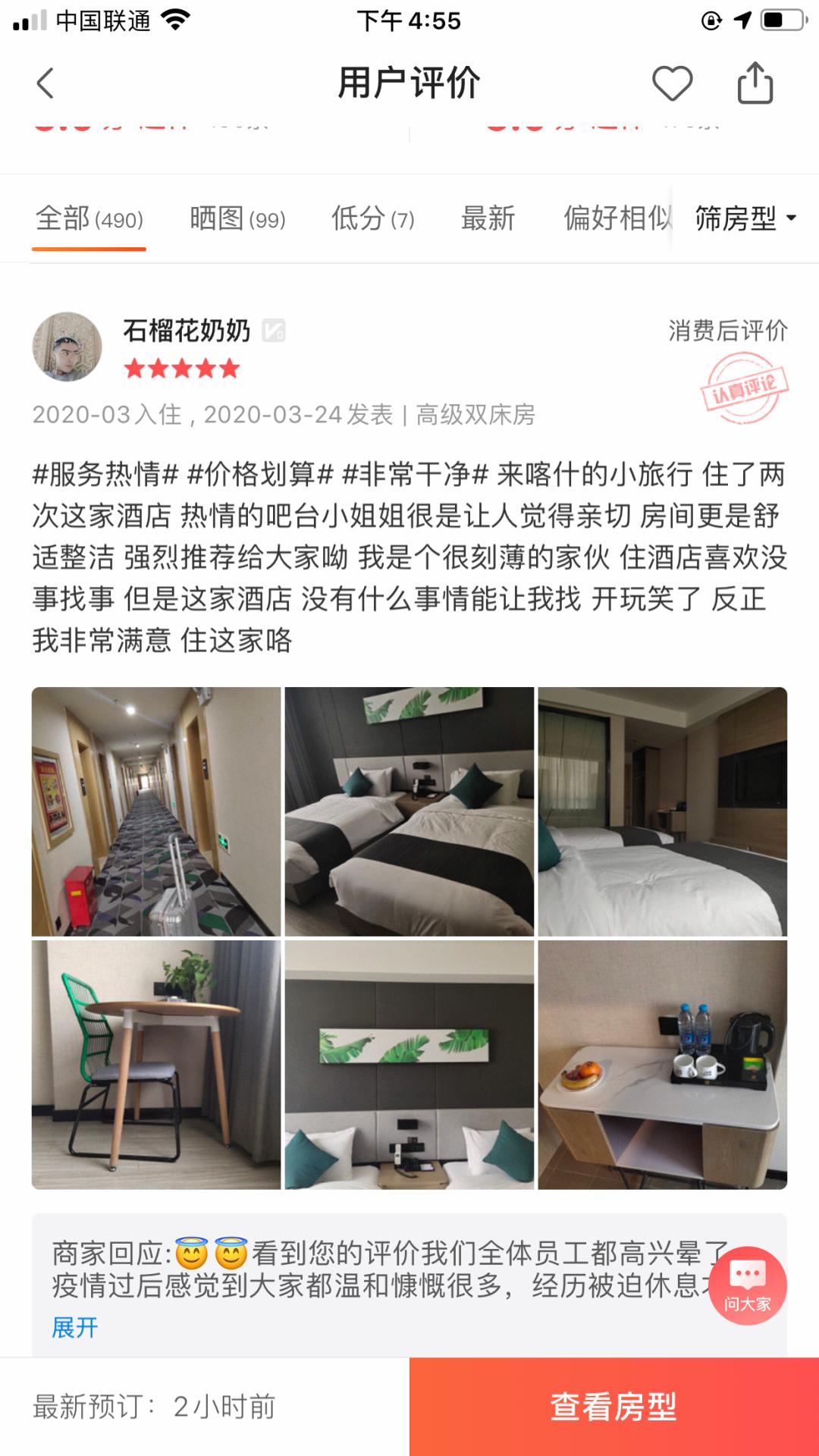Favorite this hotel with the heart icon
This screenshot has height=1456, width=819.
[672, 83]
